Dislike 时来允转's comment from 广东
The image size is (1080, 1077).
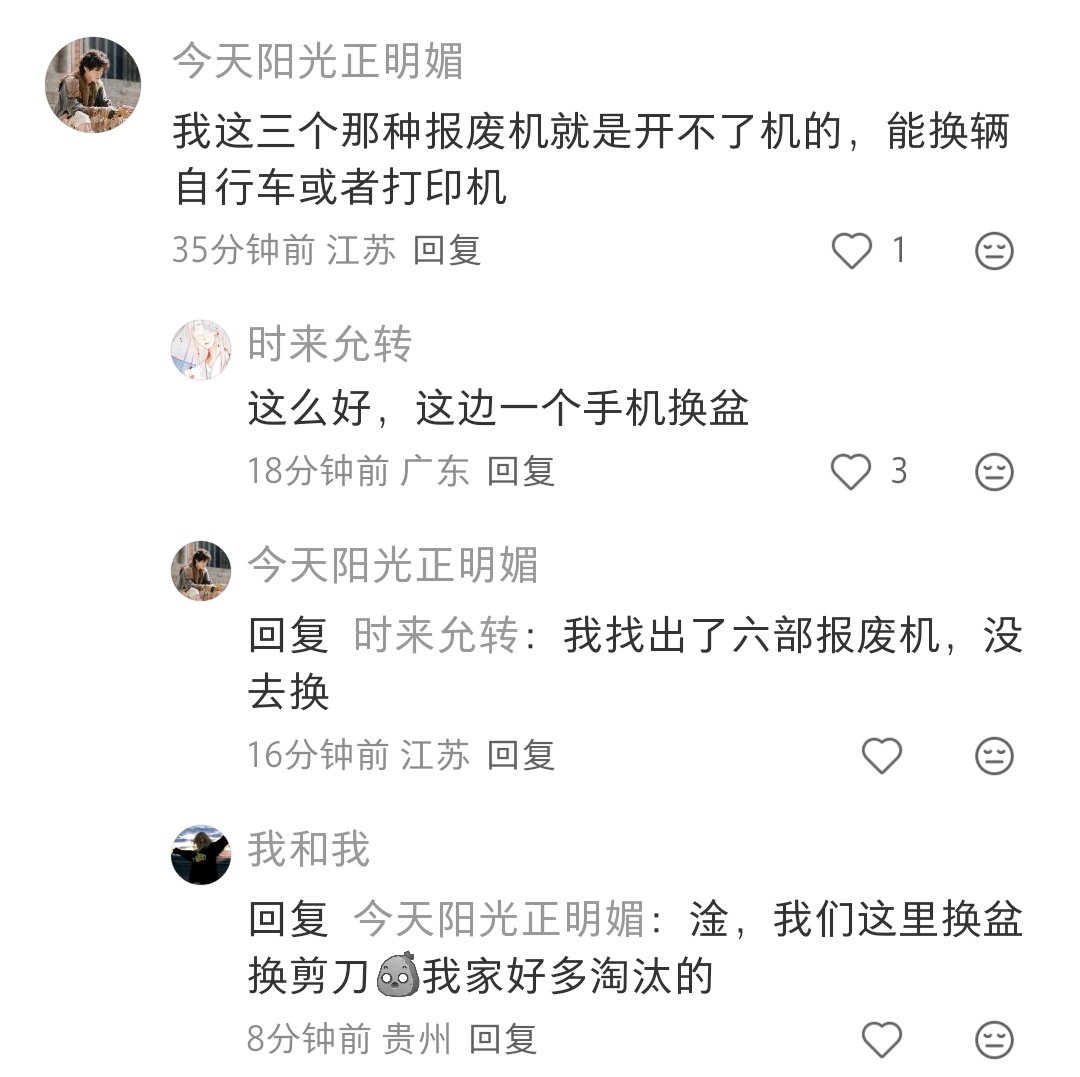[994, 472]
